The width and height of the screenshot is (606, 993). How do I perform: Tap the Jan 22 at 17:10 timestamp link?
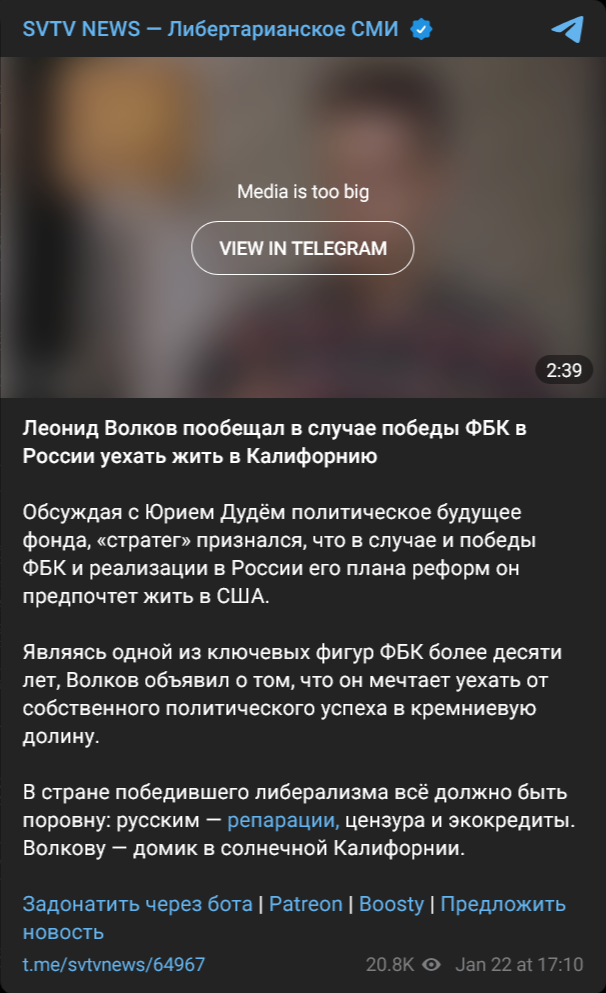click(x=518, y=965)
